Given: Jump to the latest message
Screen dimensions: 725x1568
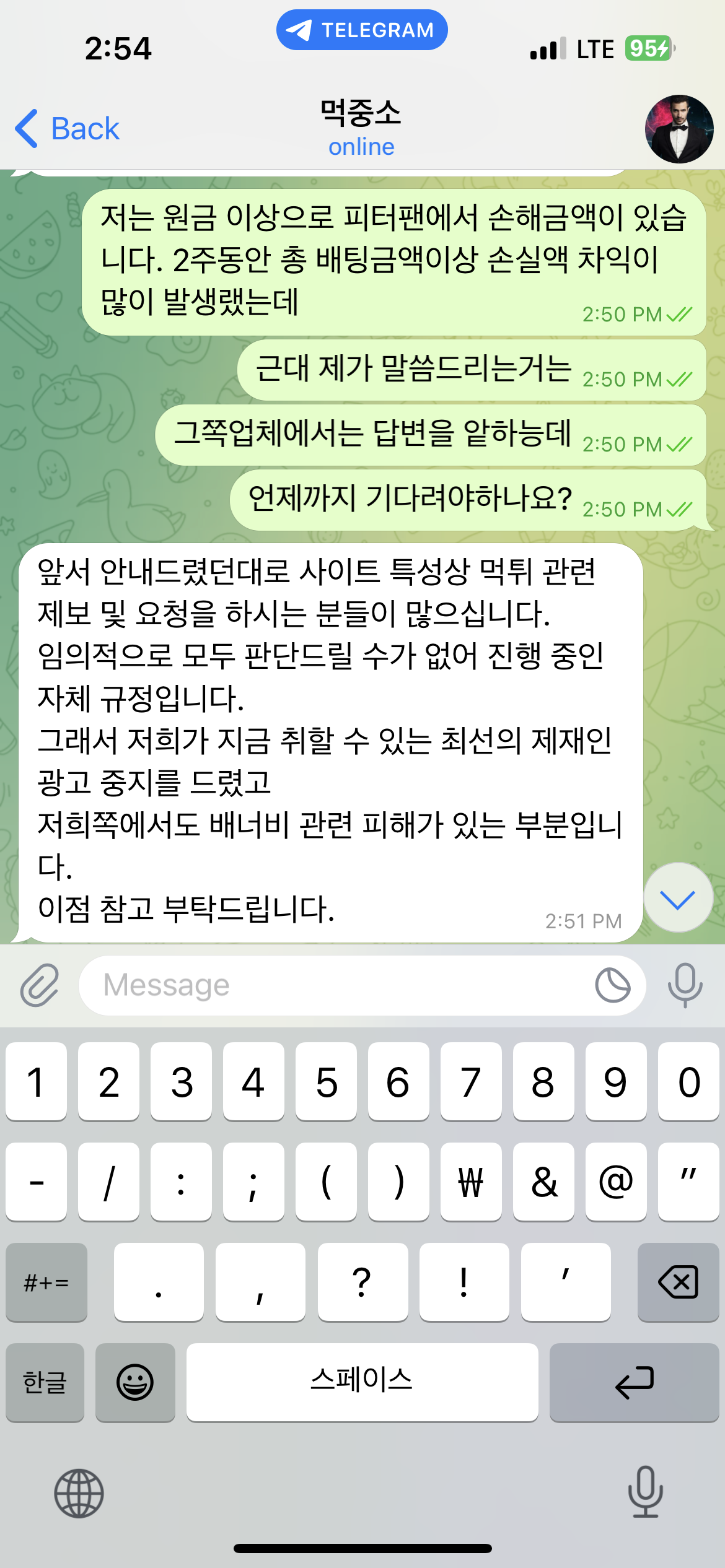Looking at the screenshot, I should (678, 898).
